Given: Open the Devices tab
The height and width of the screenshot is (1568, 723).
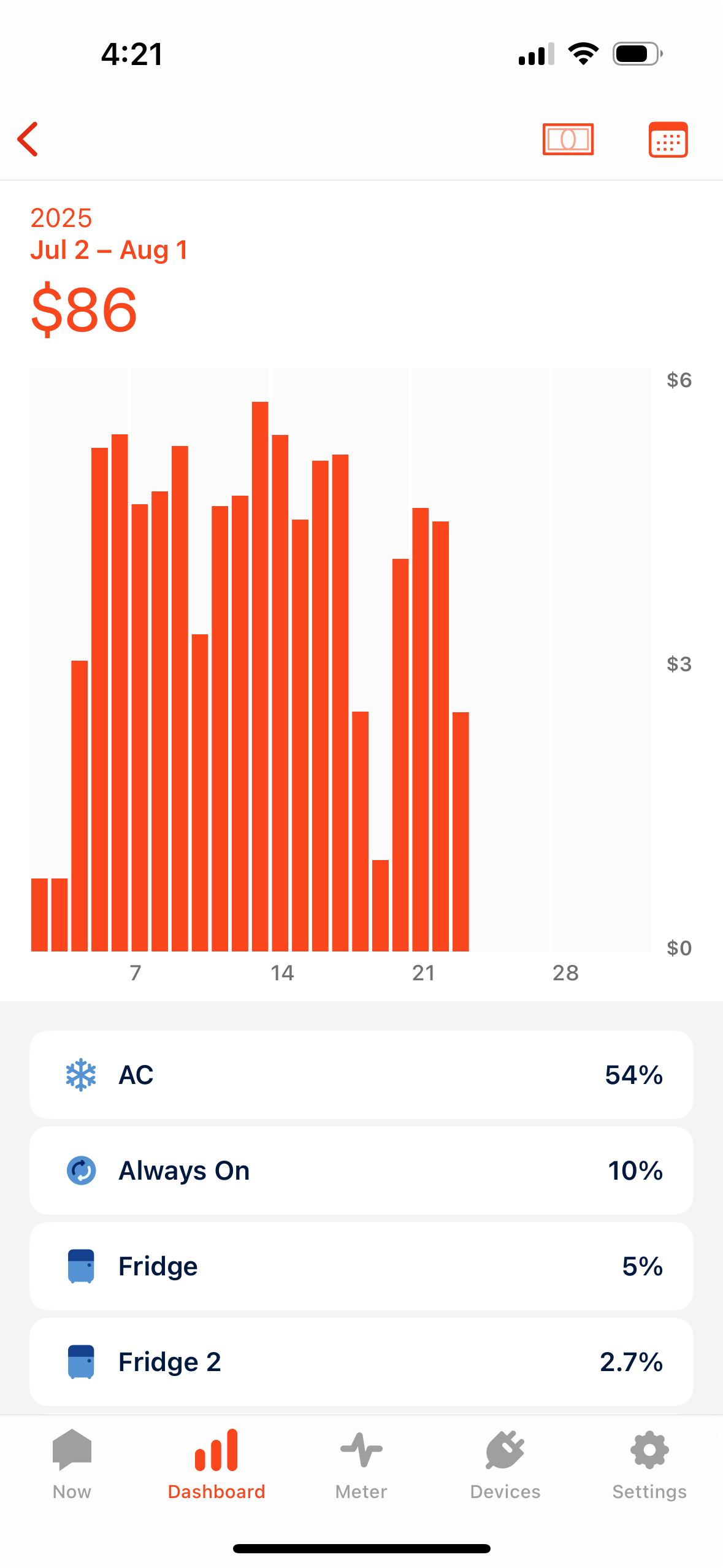Looking at the screenshot, I should (x=505, y=1464).
